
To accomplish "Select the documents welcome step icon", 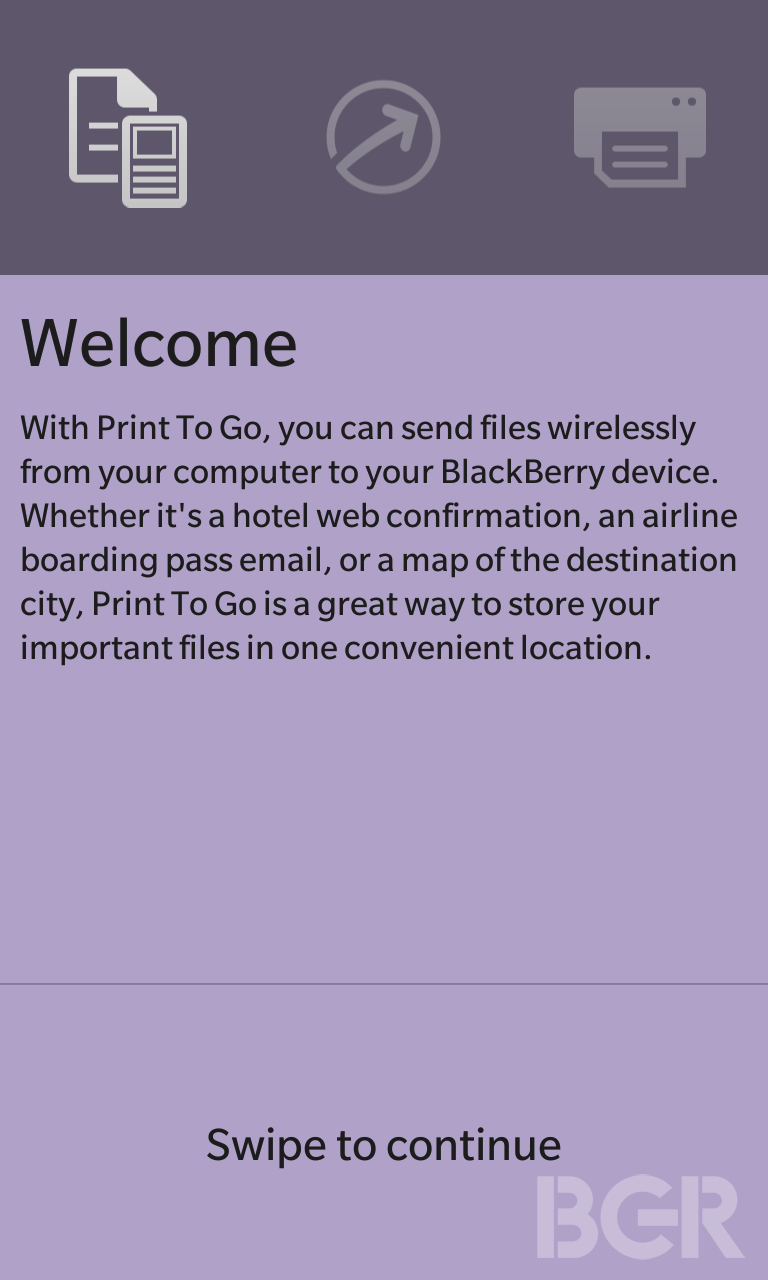I will coord(128,138).
